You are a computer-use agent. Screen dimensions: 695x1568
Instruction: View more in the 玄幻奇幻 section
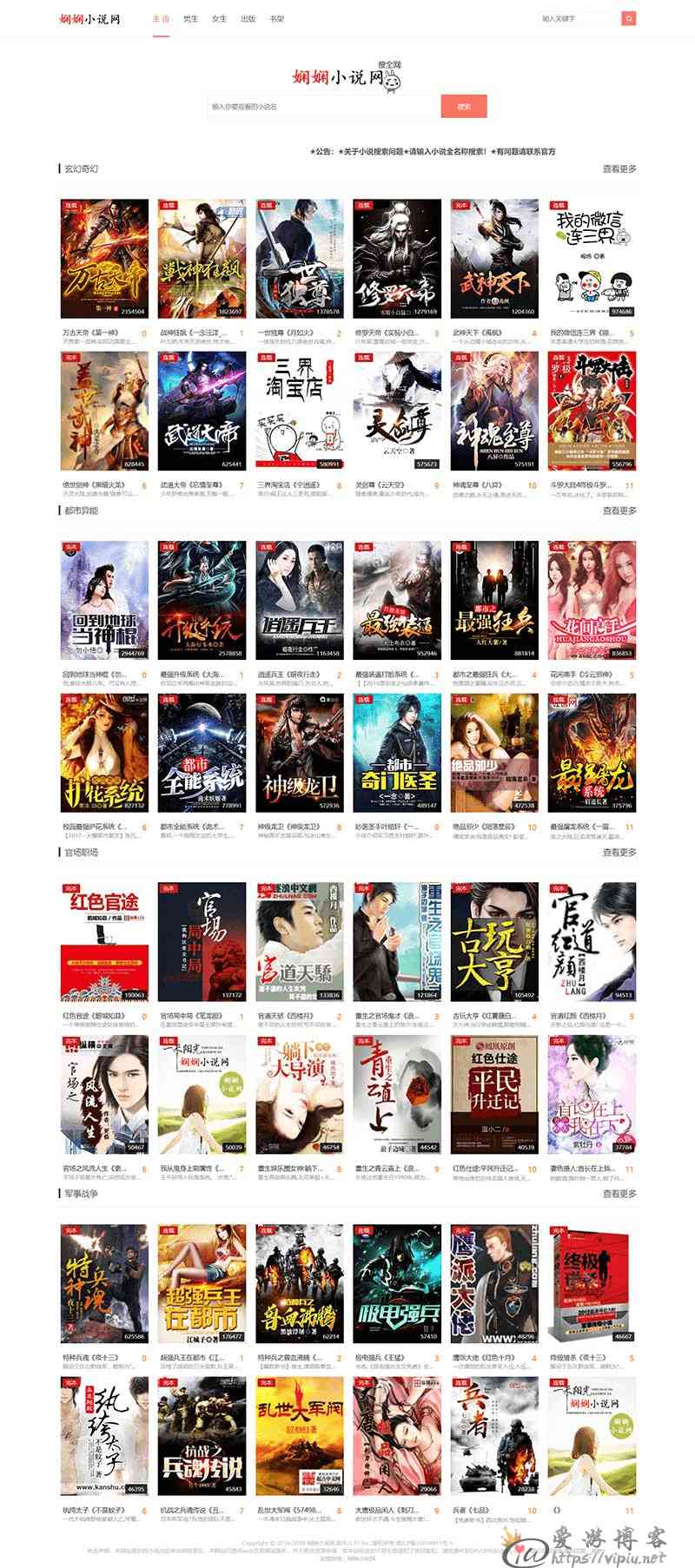[619, 169]
